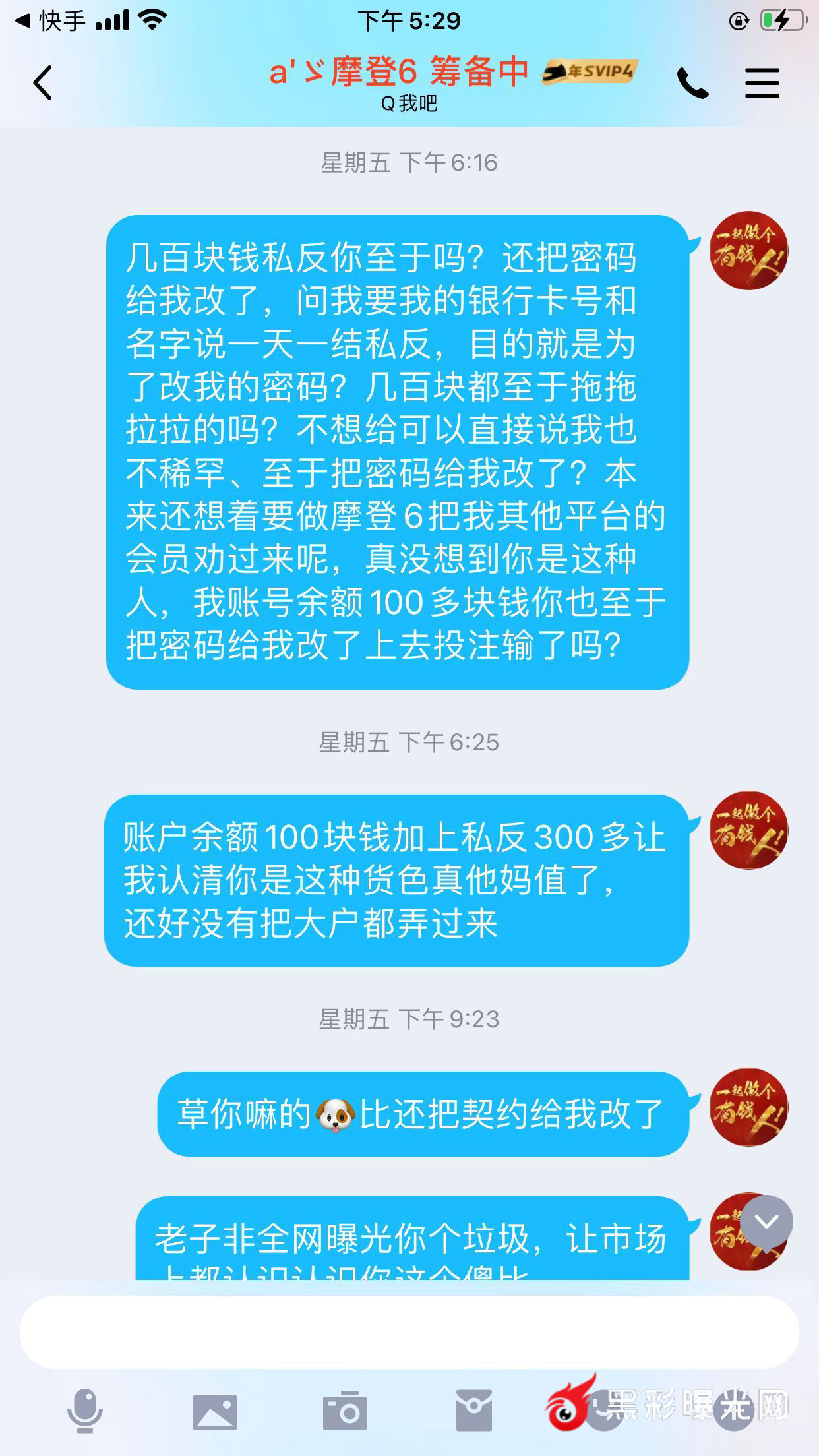
Task: Jump to the latest message
Action: [766, 1222]
